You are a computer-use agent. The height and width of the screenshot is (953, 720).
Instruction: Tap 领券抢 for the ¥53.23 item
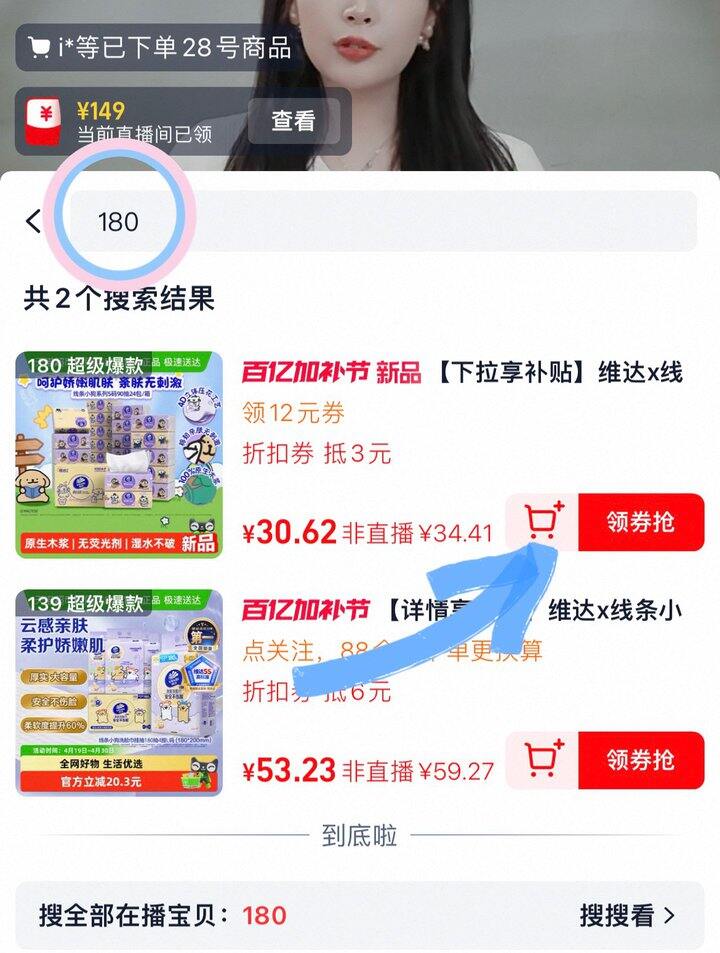click(641, 760)
